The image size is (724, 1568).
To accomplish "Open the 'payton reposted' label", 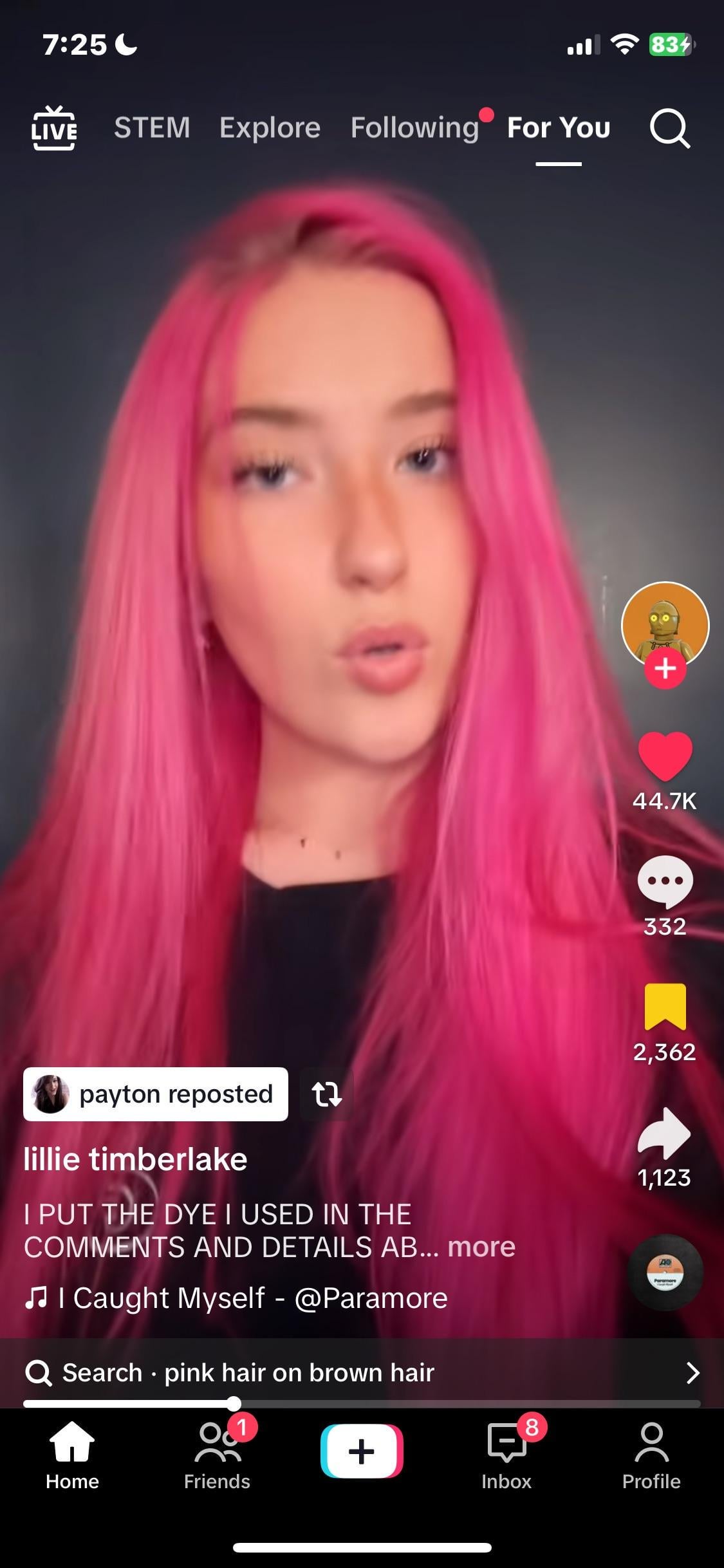I will tap(156, 1094).
